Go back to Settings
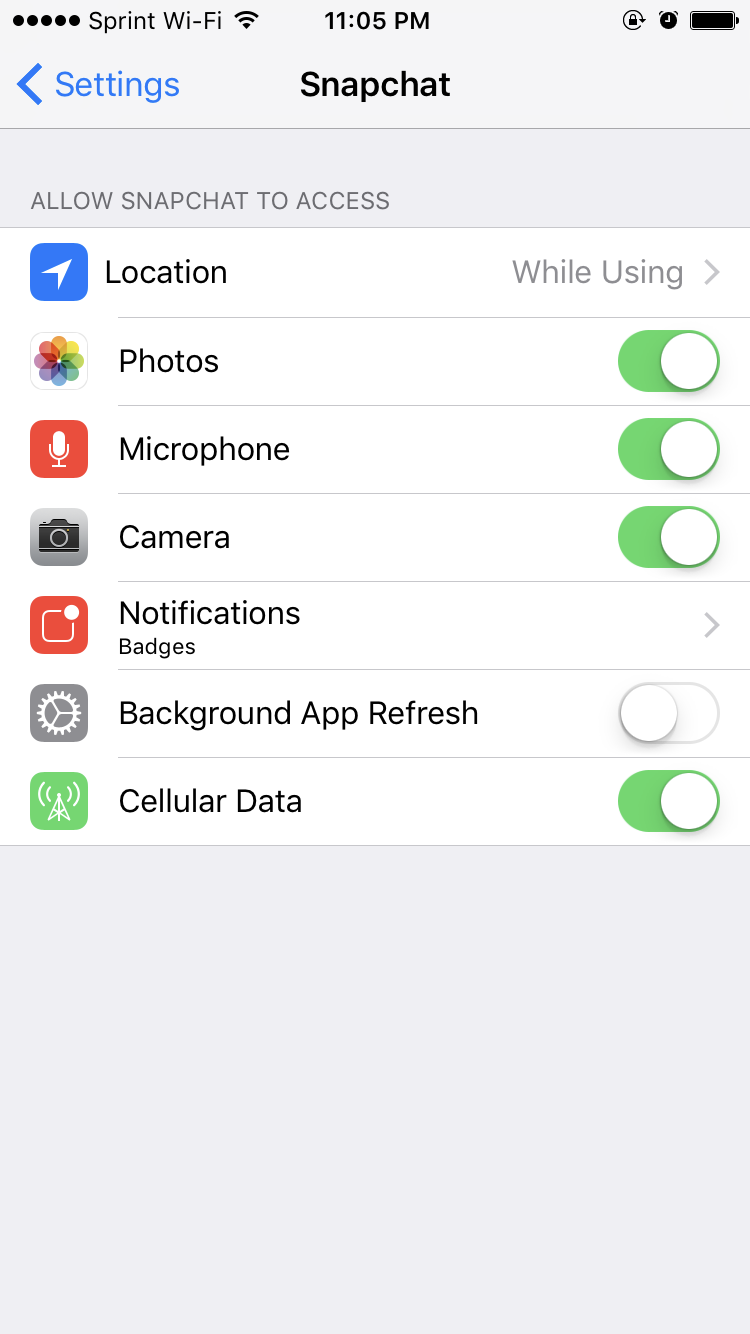The height and width of the screenshot is (1334, 750). point(98,85)
